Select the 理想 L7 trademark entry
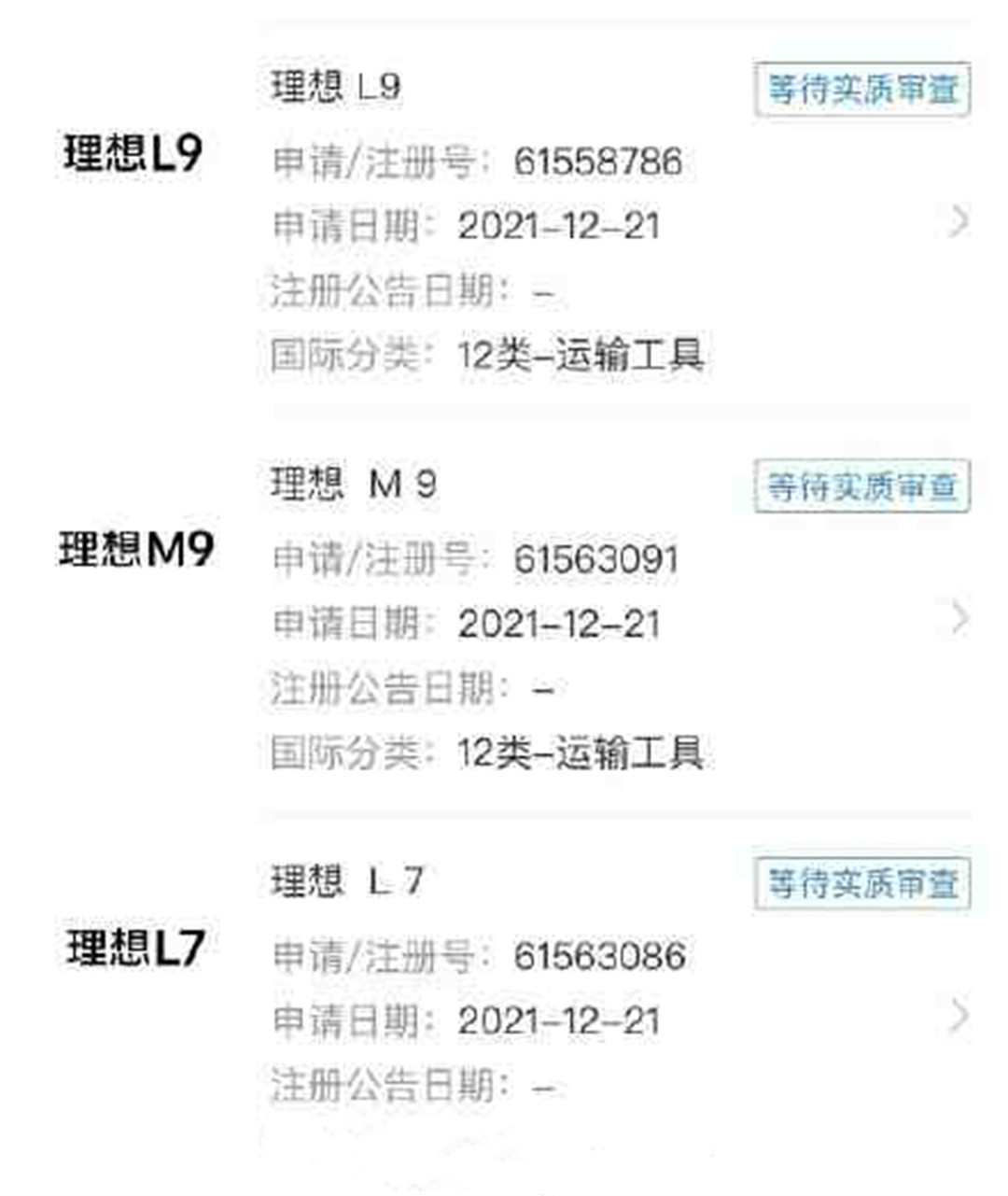Image resolution: width=1008 pixels, height=1196 pixels. 958,1016
